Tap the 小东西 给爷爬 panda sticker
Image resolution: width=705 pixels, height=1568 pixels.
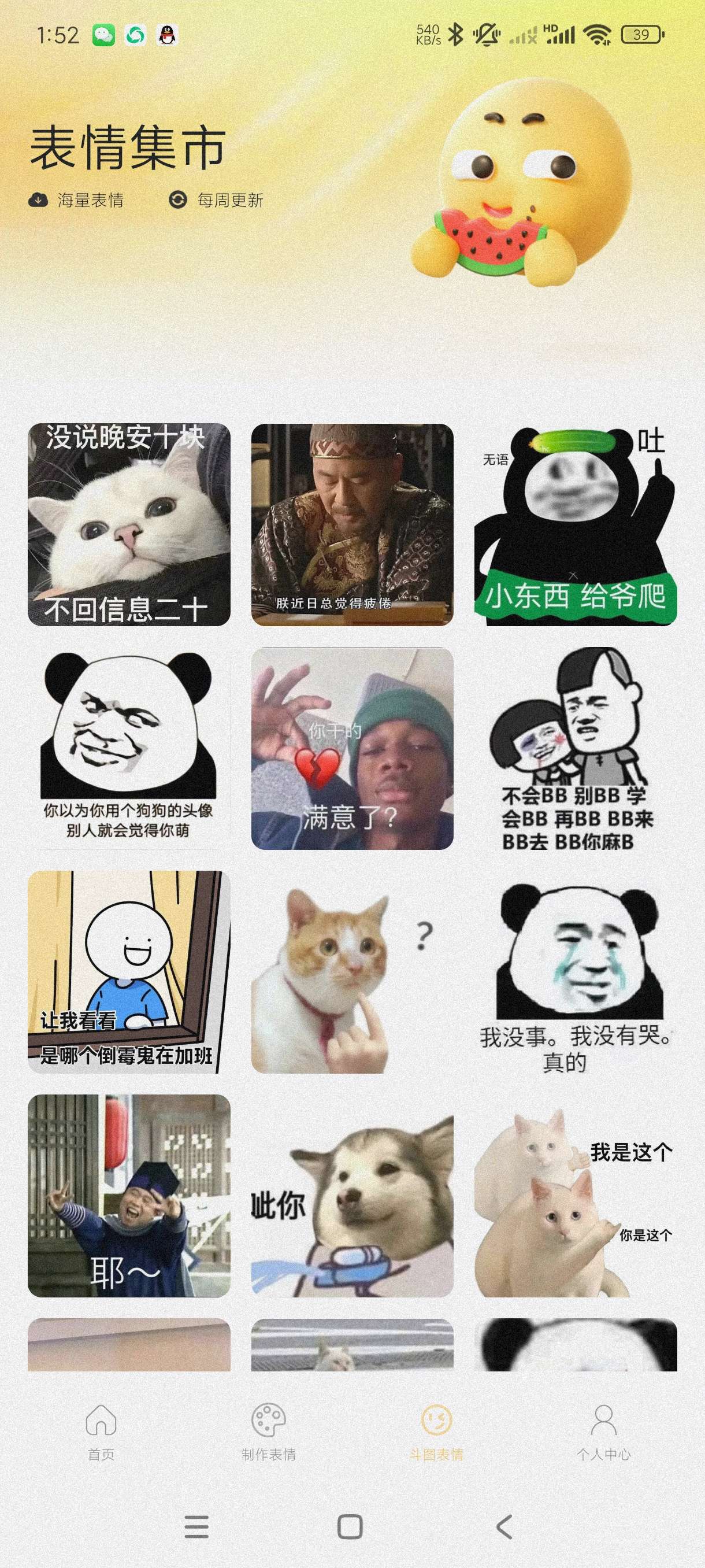(x=576, y=524)
